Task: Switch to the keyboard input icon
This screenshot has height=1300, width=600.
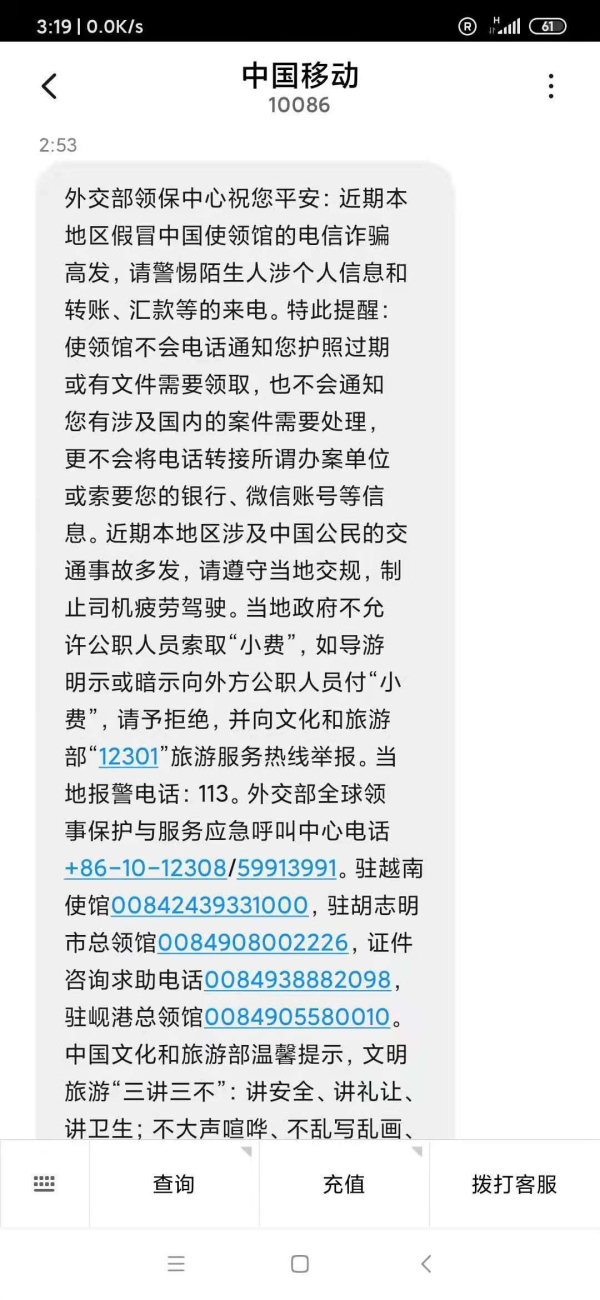Action: tap(44, 1184)
